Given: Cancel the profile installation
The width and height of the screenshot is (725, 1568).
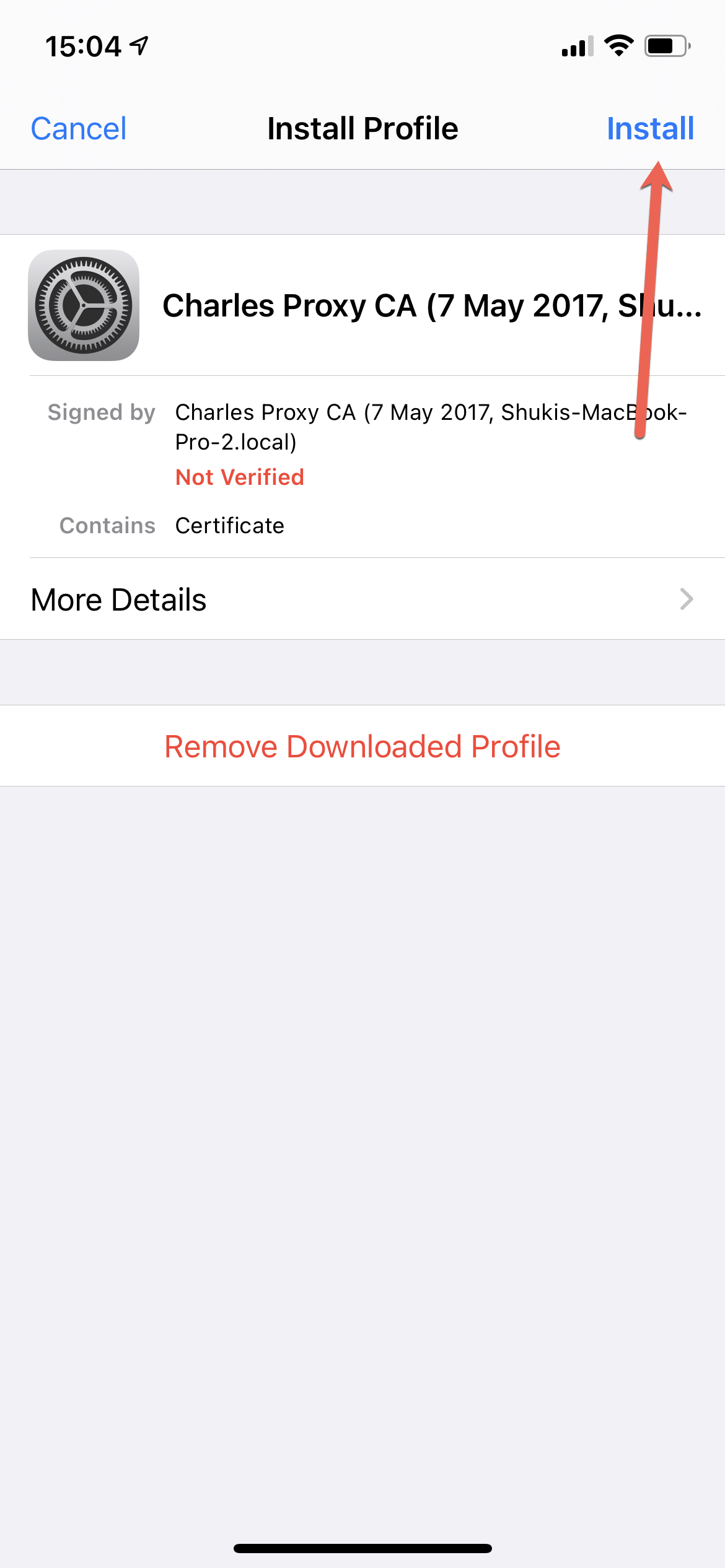Looking at the screenshot, I should [x=79, y=129].
